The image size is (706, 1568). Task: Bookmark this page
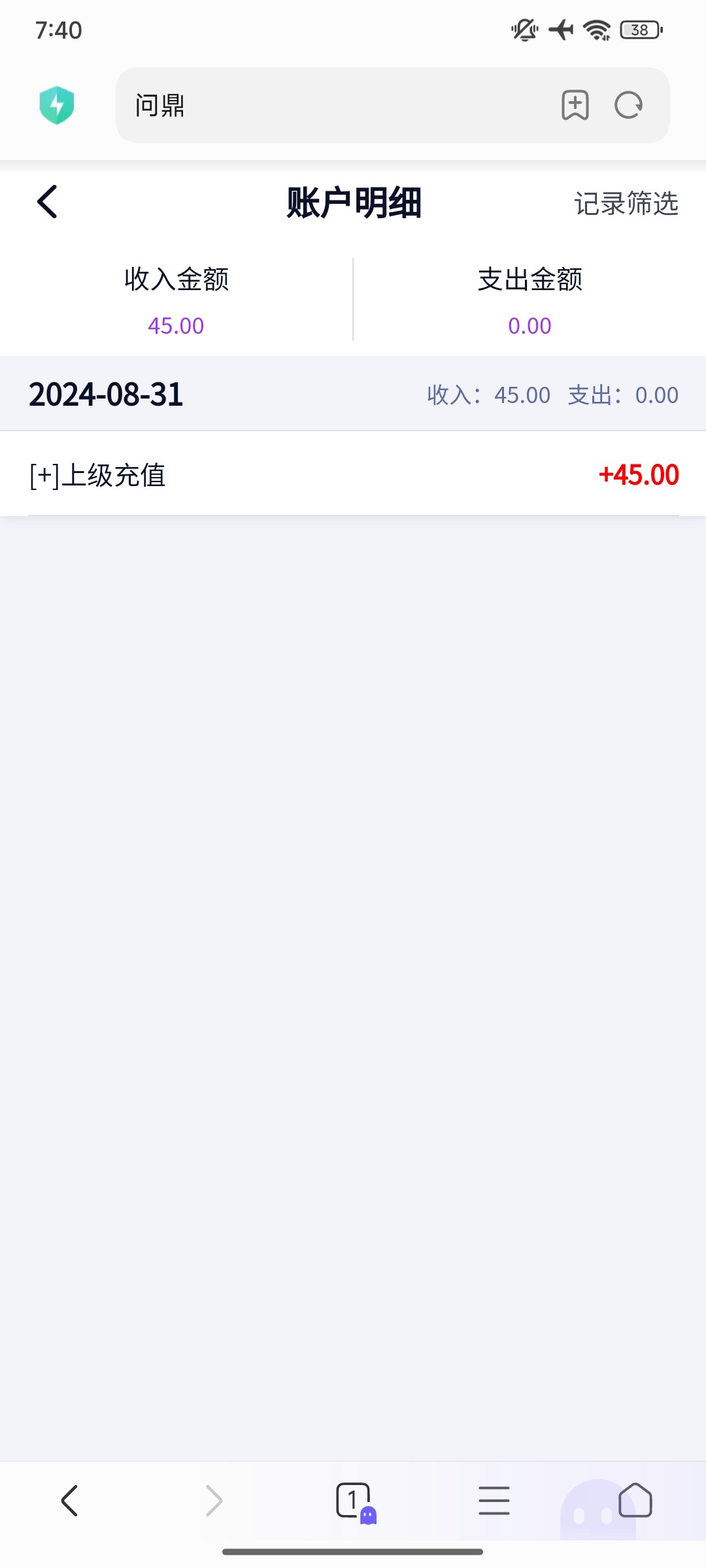pyautogui.click(x=575, y=105)
